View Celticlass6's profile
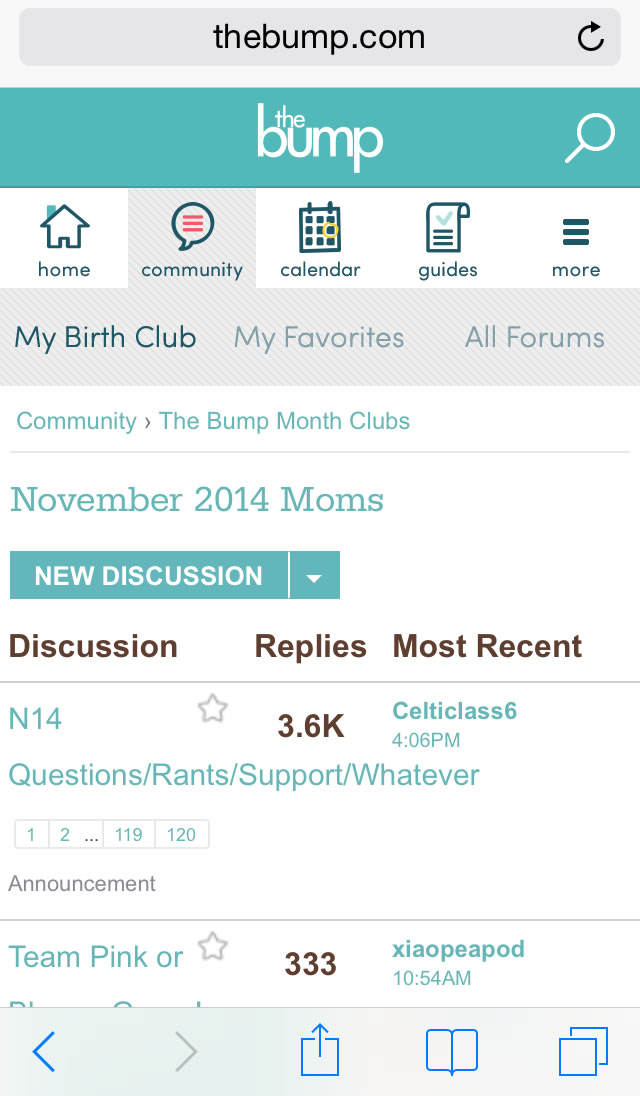The image size is (640, 1096). [454, 711]
